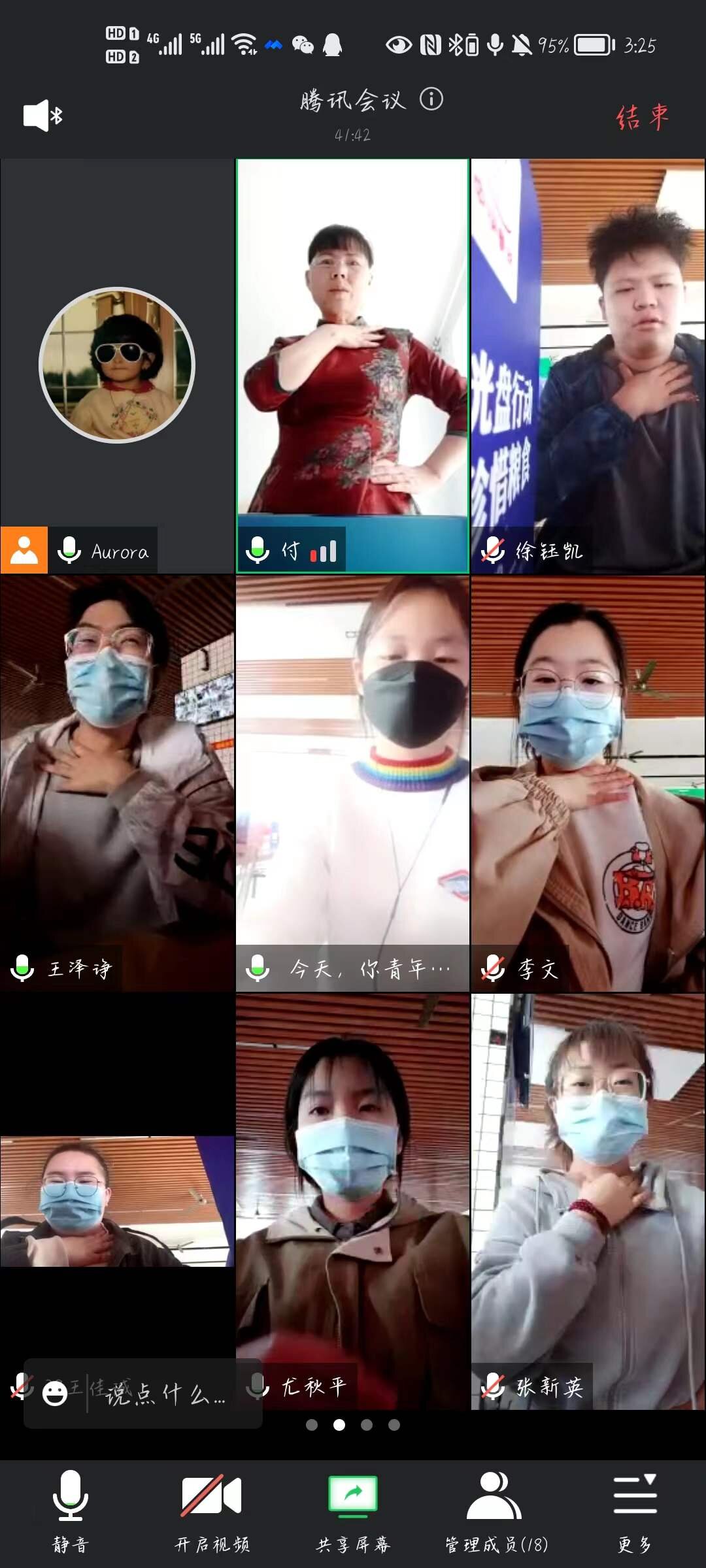Select 张新英's video tile

pyautogui.click(x=588, y=1176)
